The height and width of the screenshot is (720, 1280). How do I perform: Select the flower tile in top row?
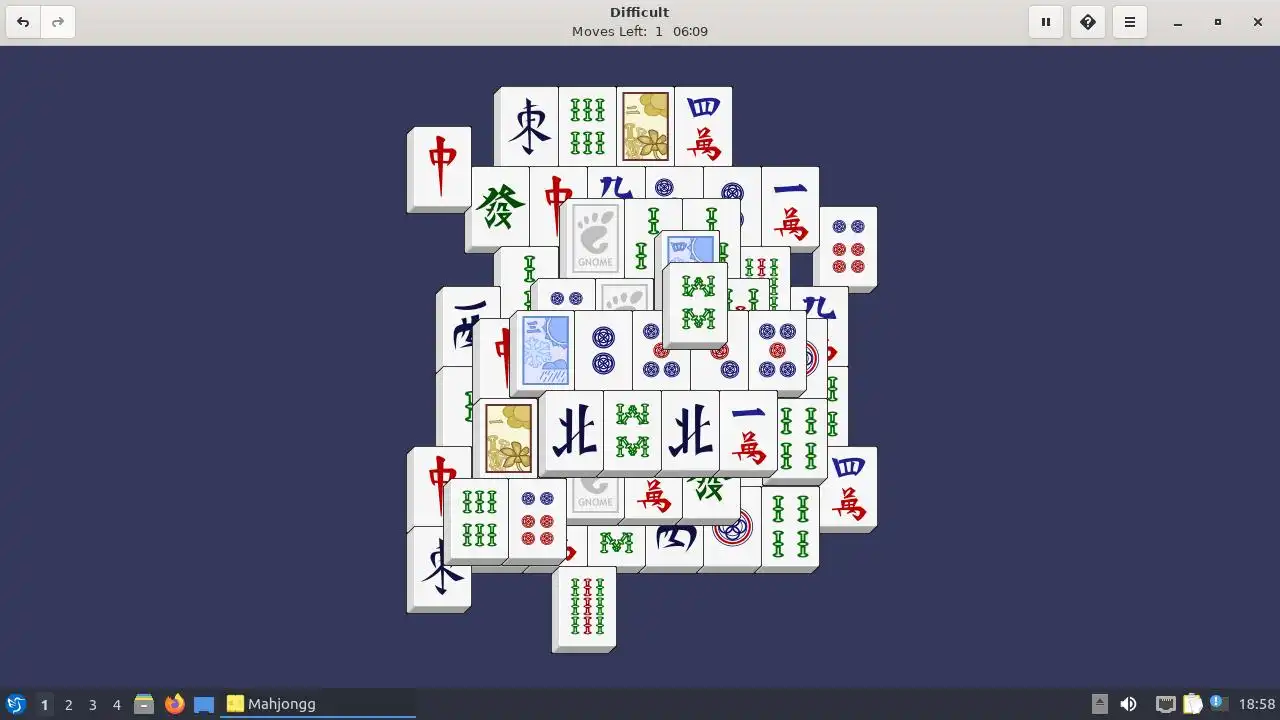(645, 126)
